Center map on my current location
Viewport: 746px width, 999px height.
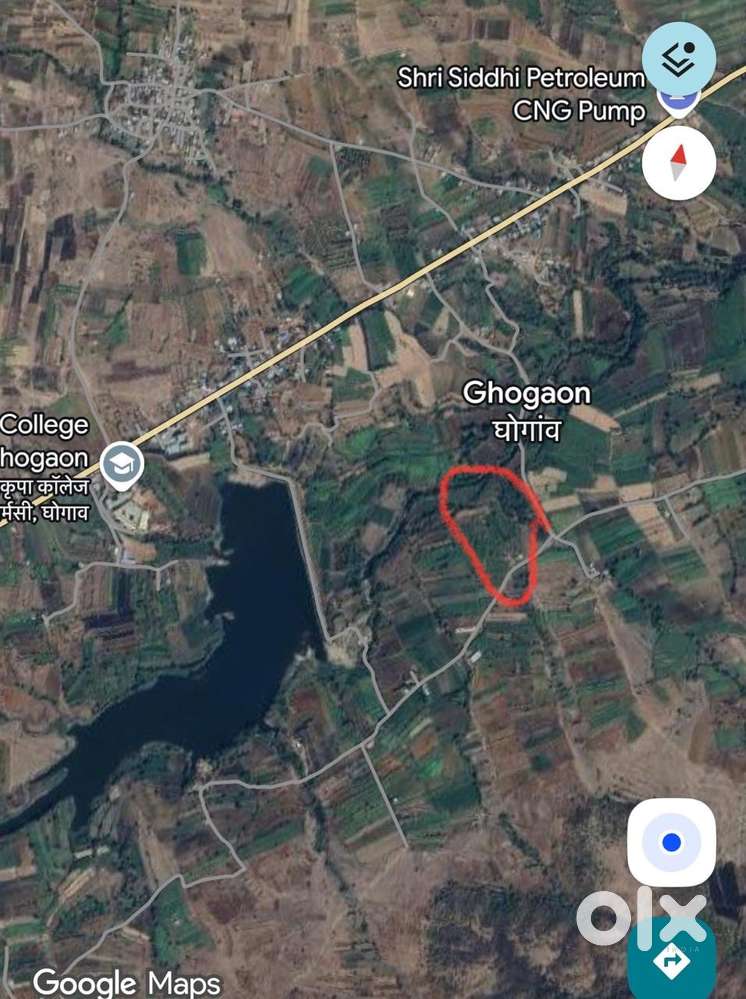[x=671, y=842]
